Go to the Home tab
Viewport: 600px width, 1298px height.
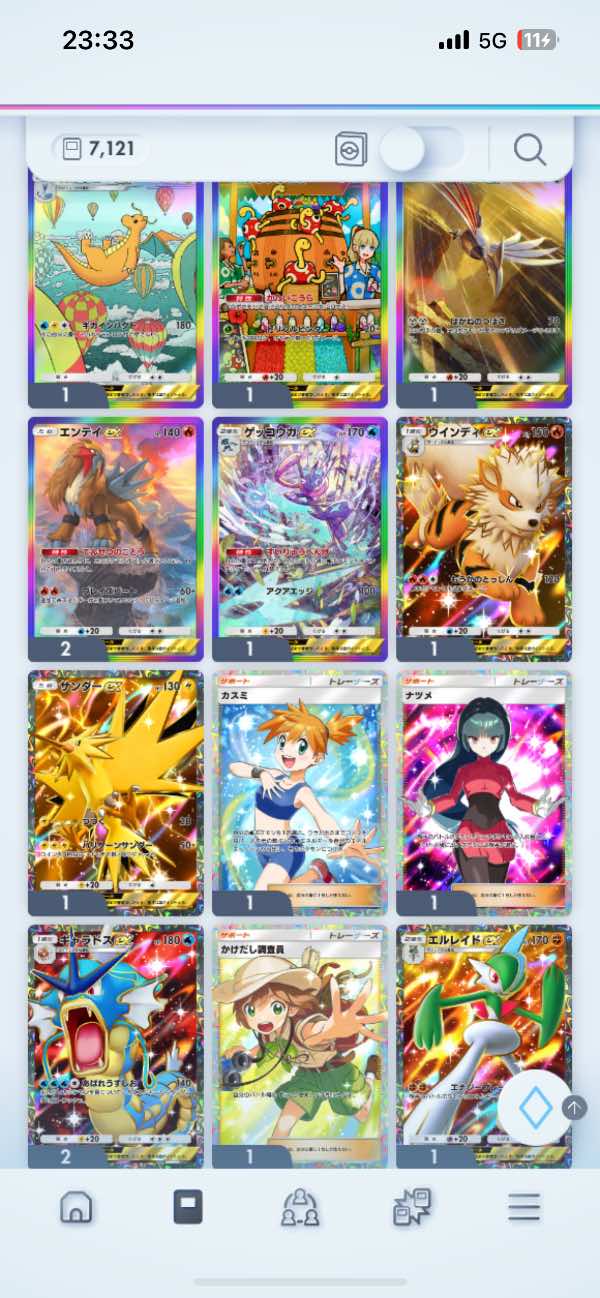coord(76,1208)
